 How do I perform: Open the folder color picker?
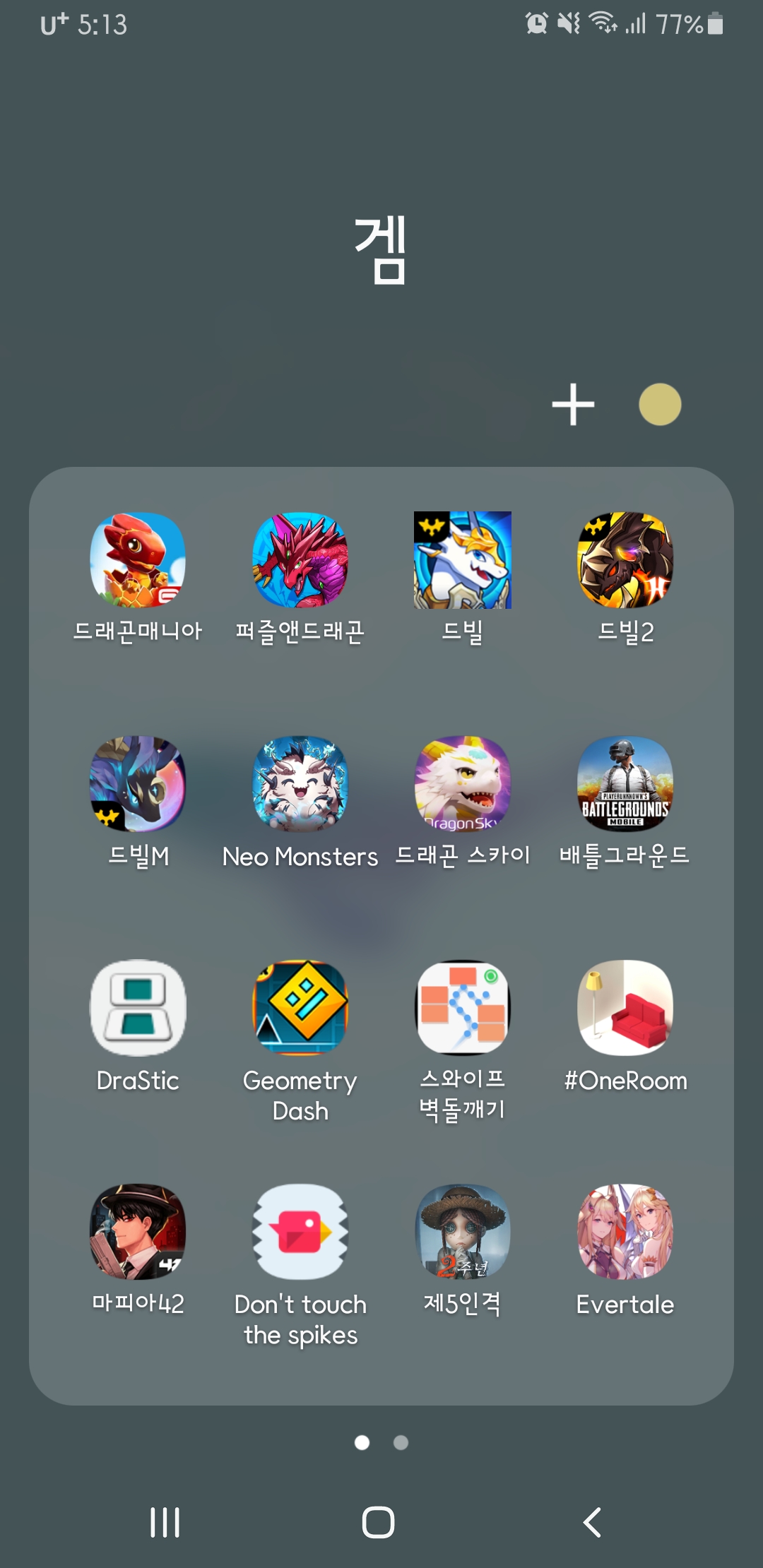click(660, 405)
